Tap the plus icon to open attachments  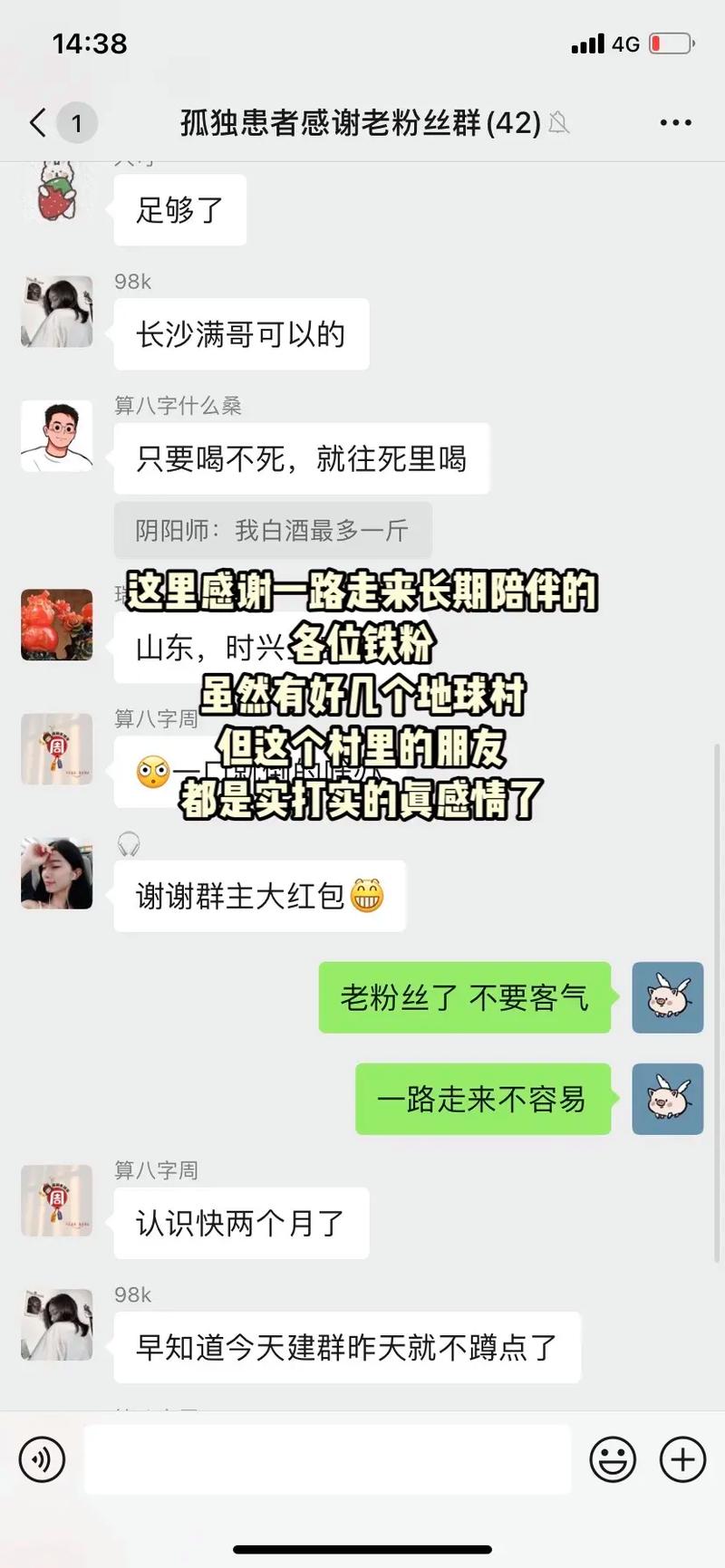[x=681, y=1459]
